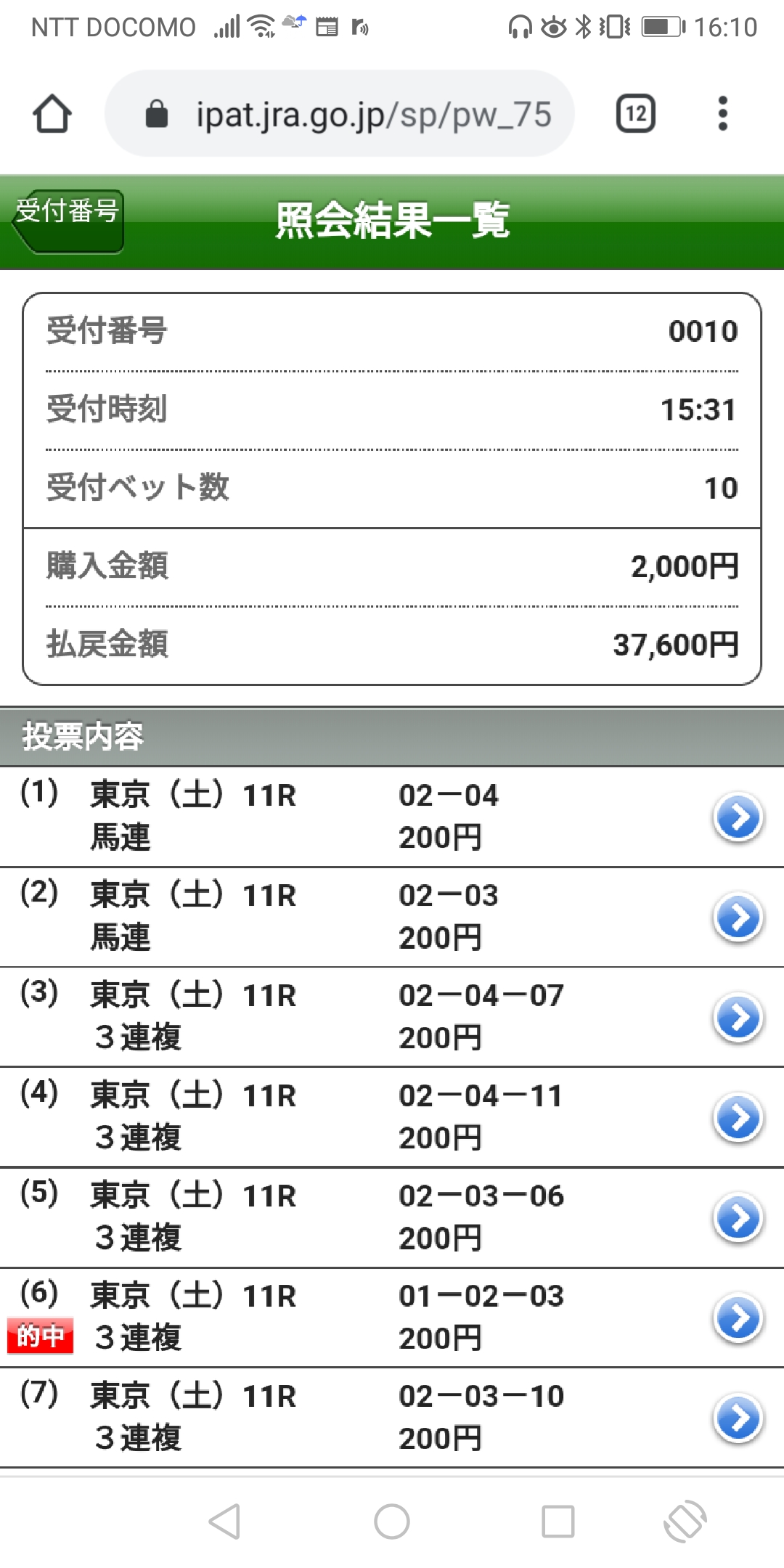The height and width of the screenshot is (1568, 784).
Task: View bet (2) 馬連 02-03 details
Action: click(738, 918)
